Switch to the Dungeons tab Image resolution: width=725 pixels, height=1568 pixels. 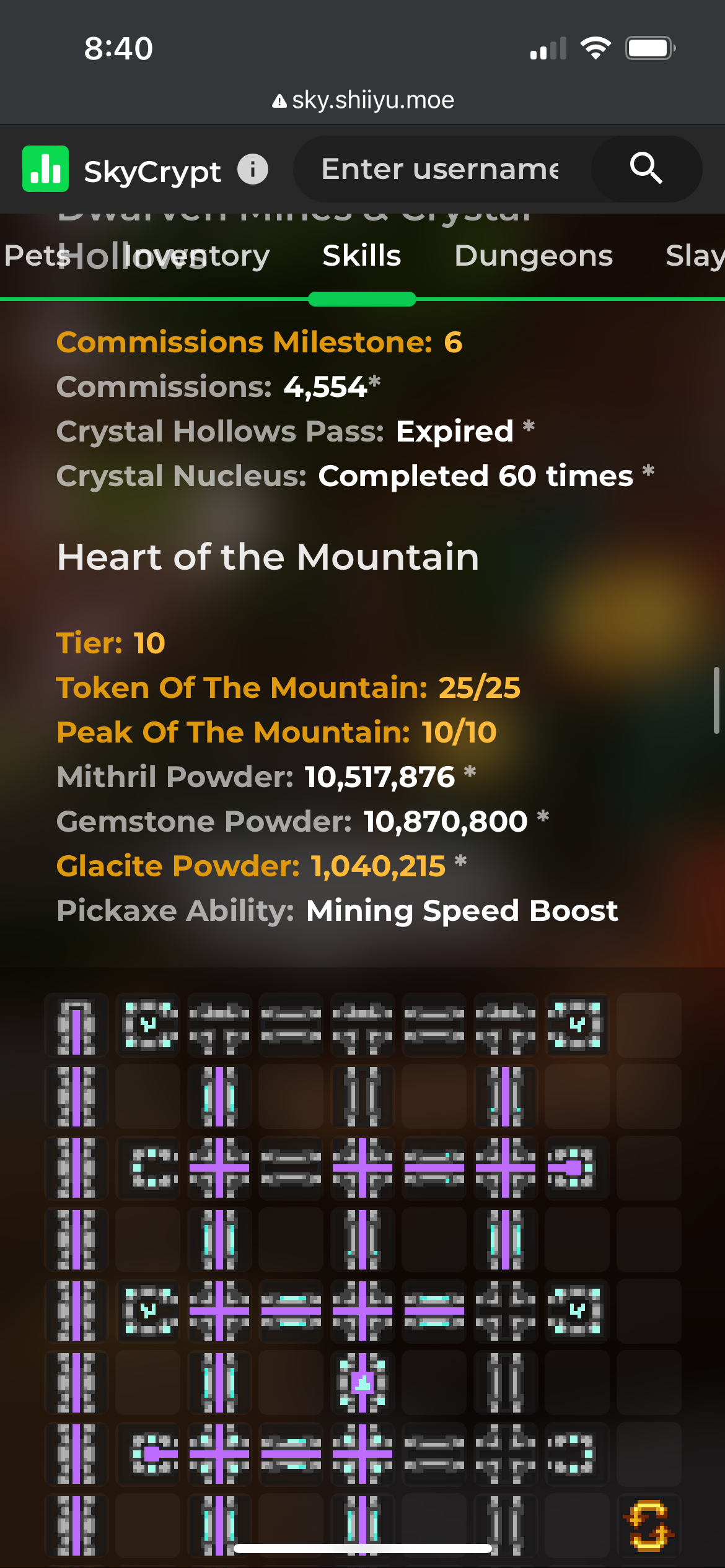pos(533,256)
